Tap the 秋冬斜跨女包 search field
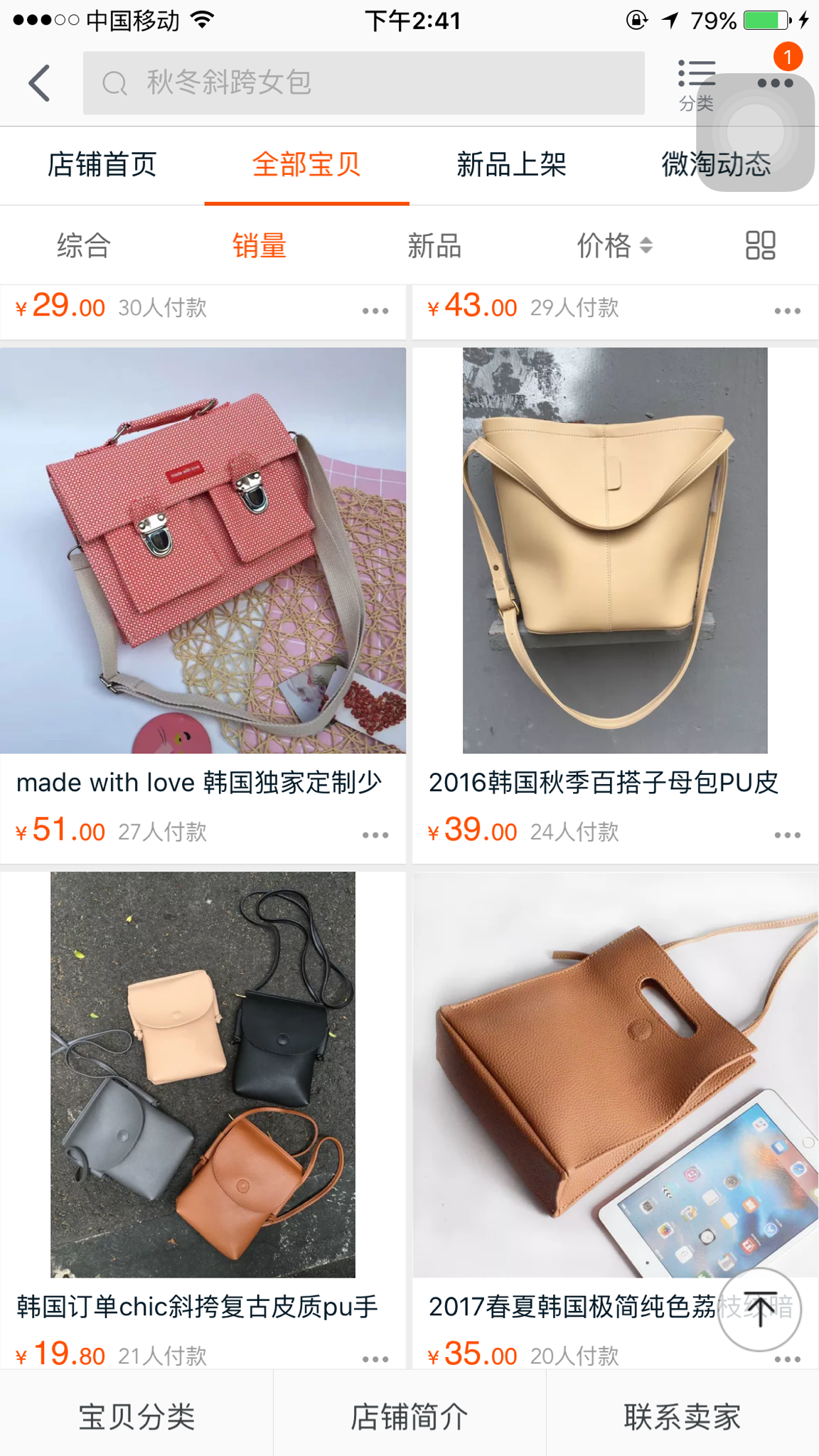The height and width of the screenshot is (1456, 819). (x=363, y=83)
